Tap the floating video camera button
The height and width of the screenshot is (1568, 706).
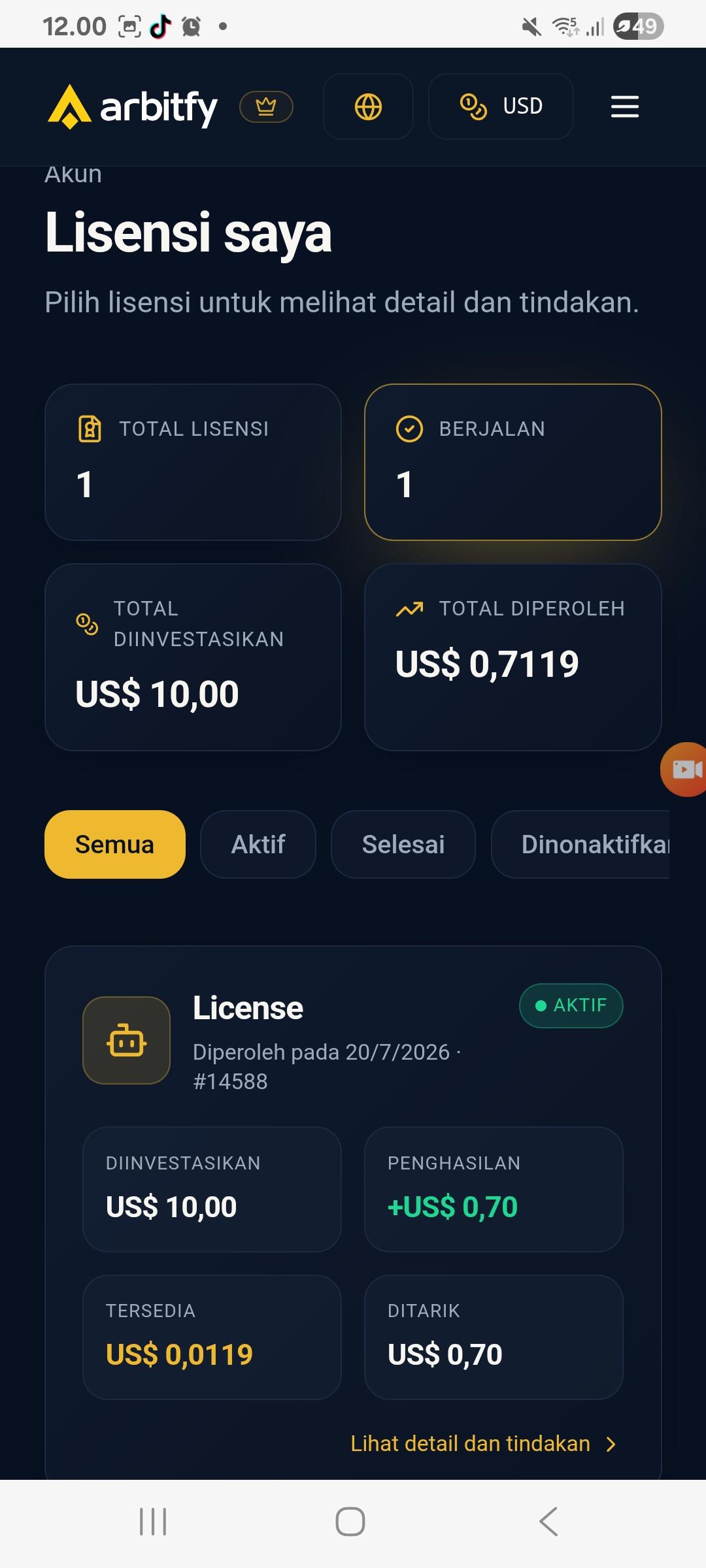(684, 769)
